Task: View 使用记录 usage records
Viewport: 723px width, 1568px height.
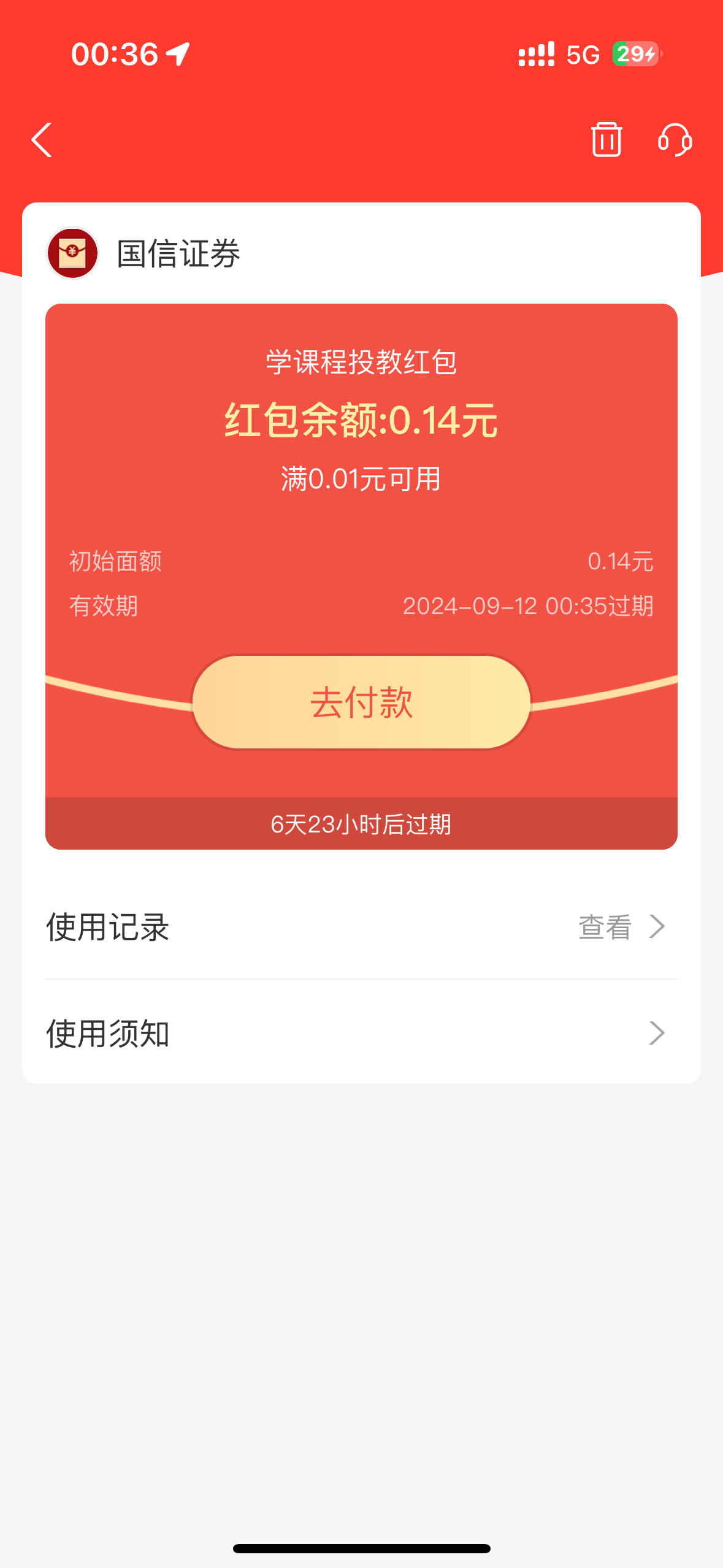Action: pyautogui.click(x=361, y=926)
